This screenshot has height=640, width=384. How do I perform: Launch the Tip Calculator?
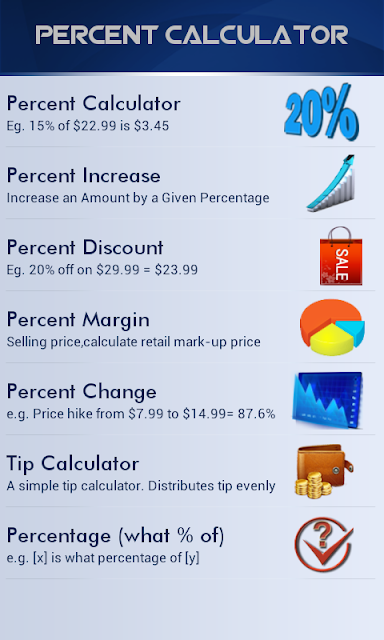click(x=192, y=471)
